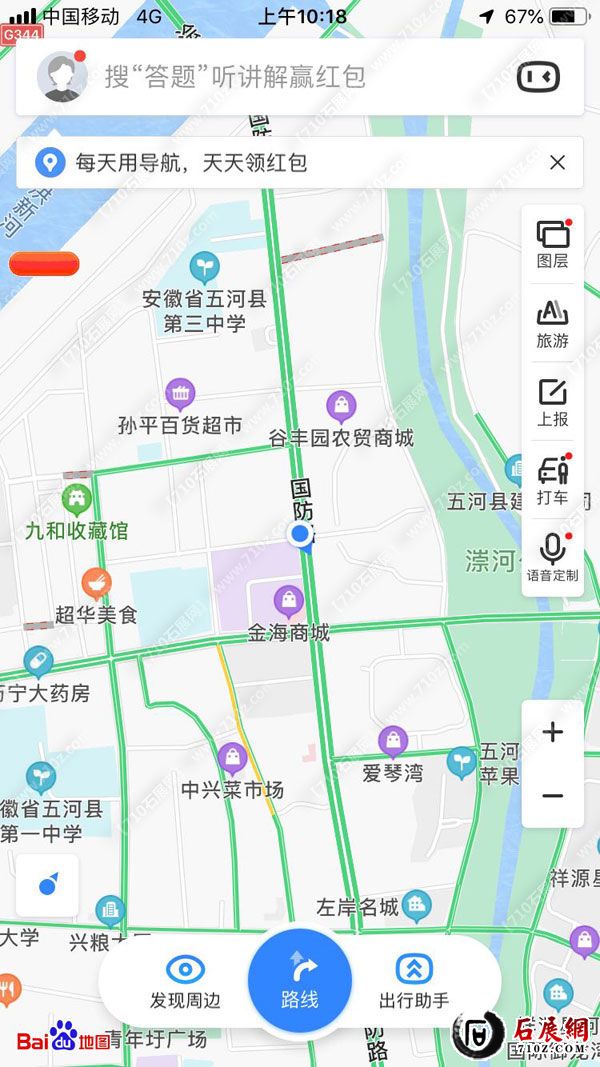Image resolution: width=600 pixels, height=1067 pixels.
Task: Open 发现周边 to explore nearby
Action: (185, 981)
